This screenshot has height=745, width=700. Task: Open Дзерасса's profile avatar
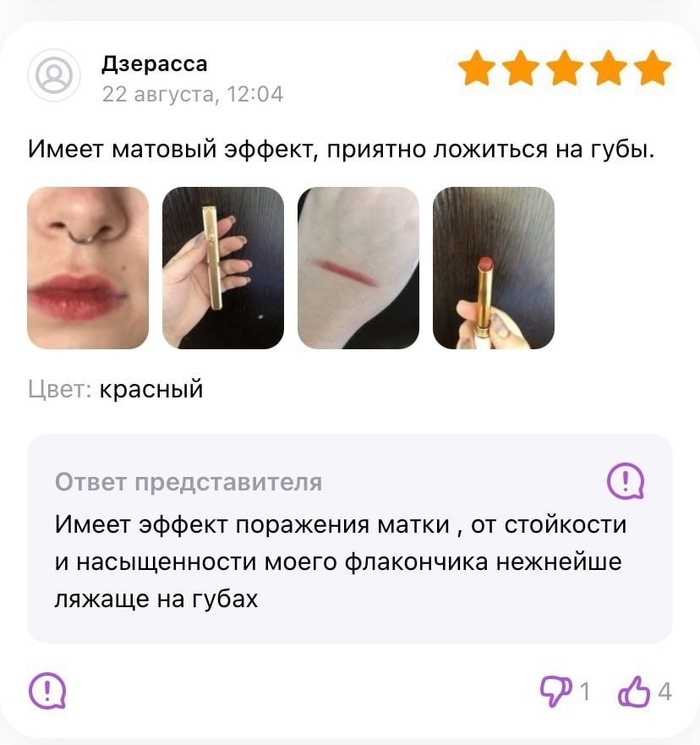(x=54, y=75)
